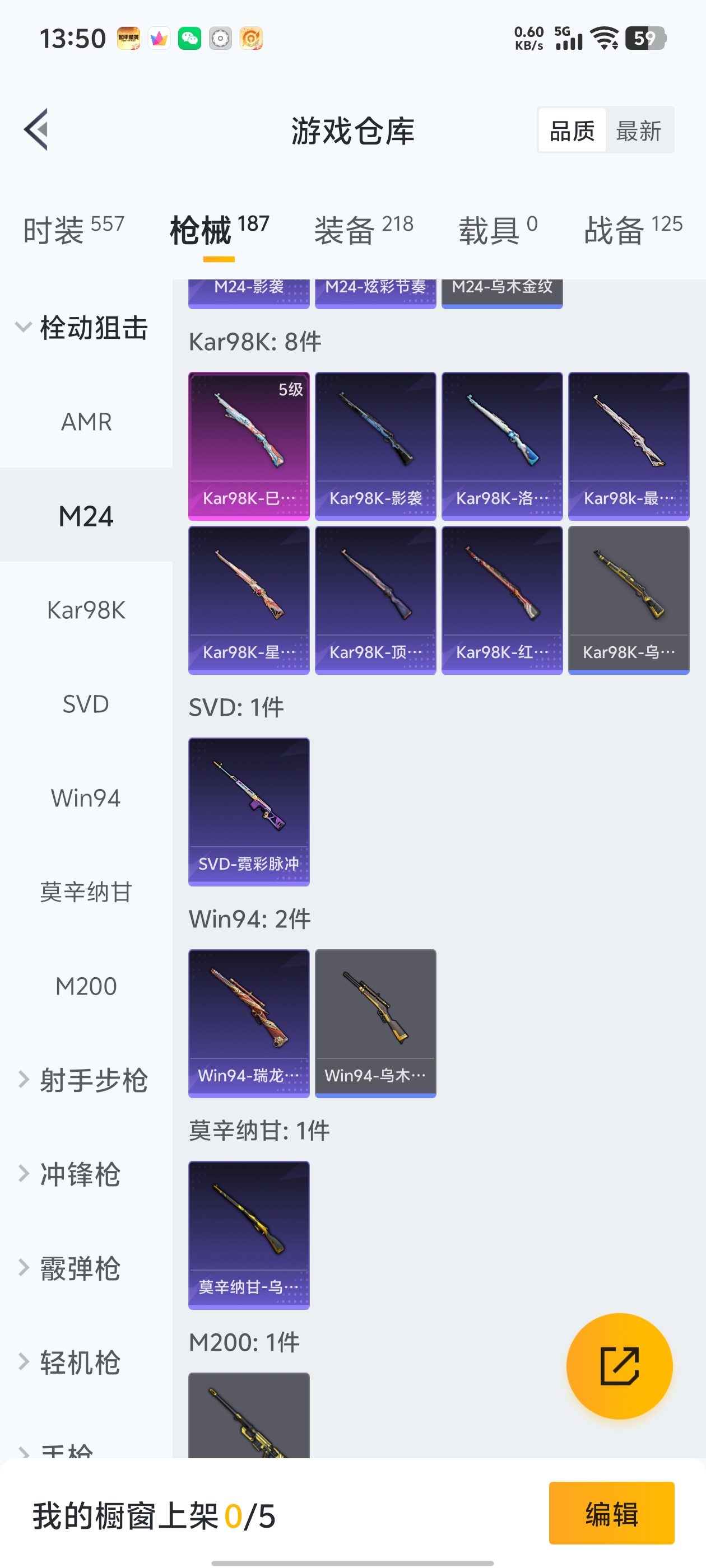
Task: Switch to the 装备 tab
Action: [x=363, y=230]
